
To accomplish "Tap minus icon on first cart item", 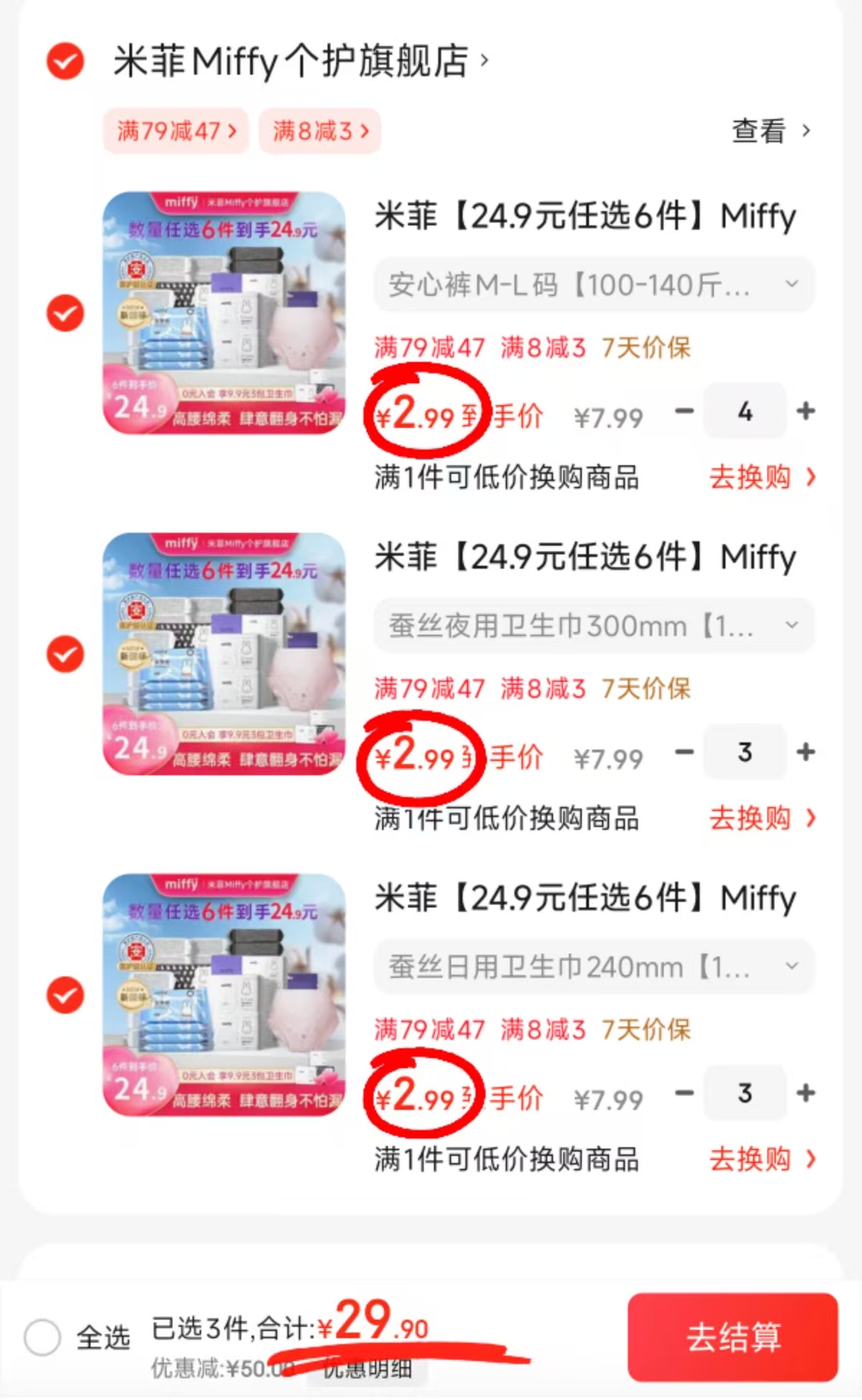I will coord(683,411).
